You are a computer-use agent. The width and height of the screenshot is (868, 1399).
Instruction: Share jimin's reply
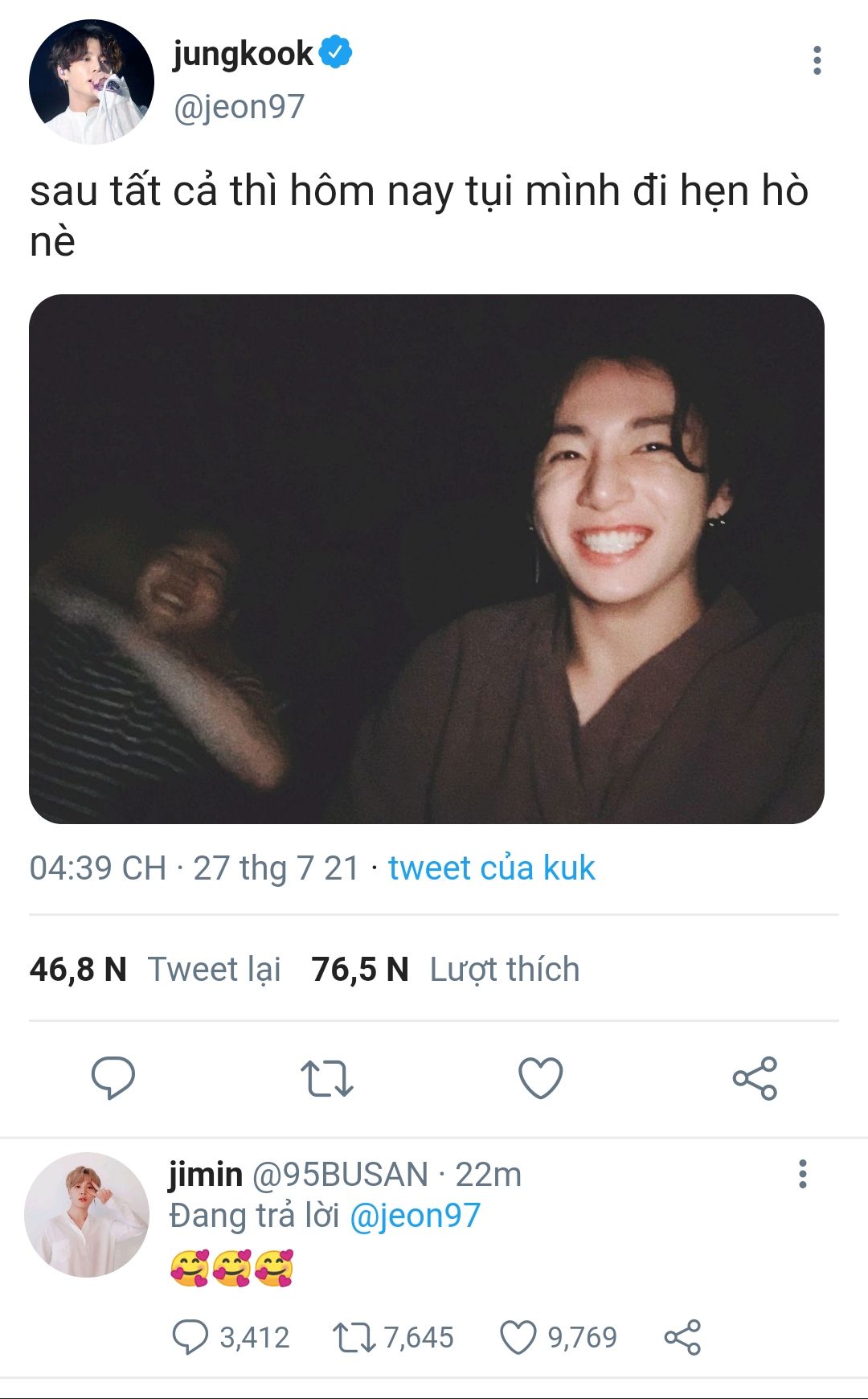coord(682,1337)
